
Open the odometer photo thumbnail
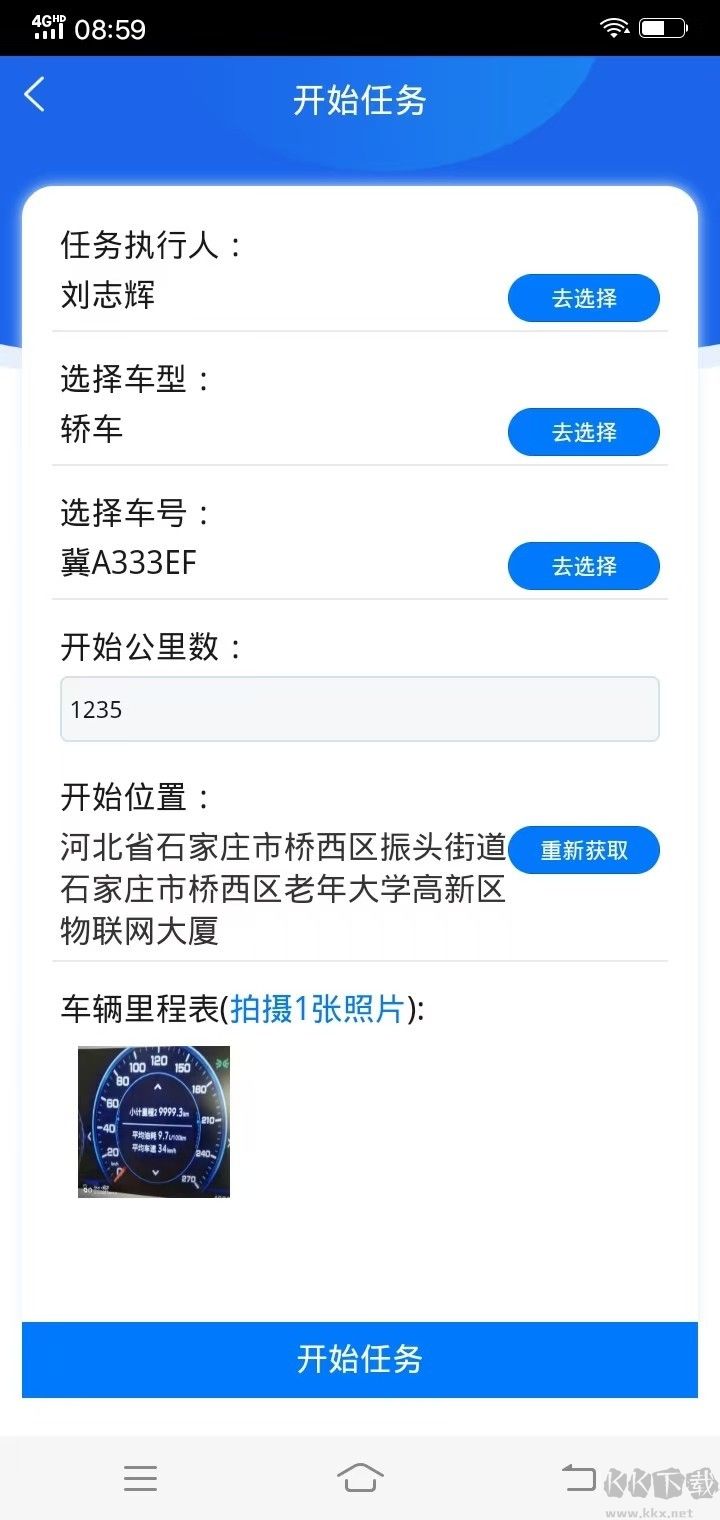[x=152, y=1121]
